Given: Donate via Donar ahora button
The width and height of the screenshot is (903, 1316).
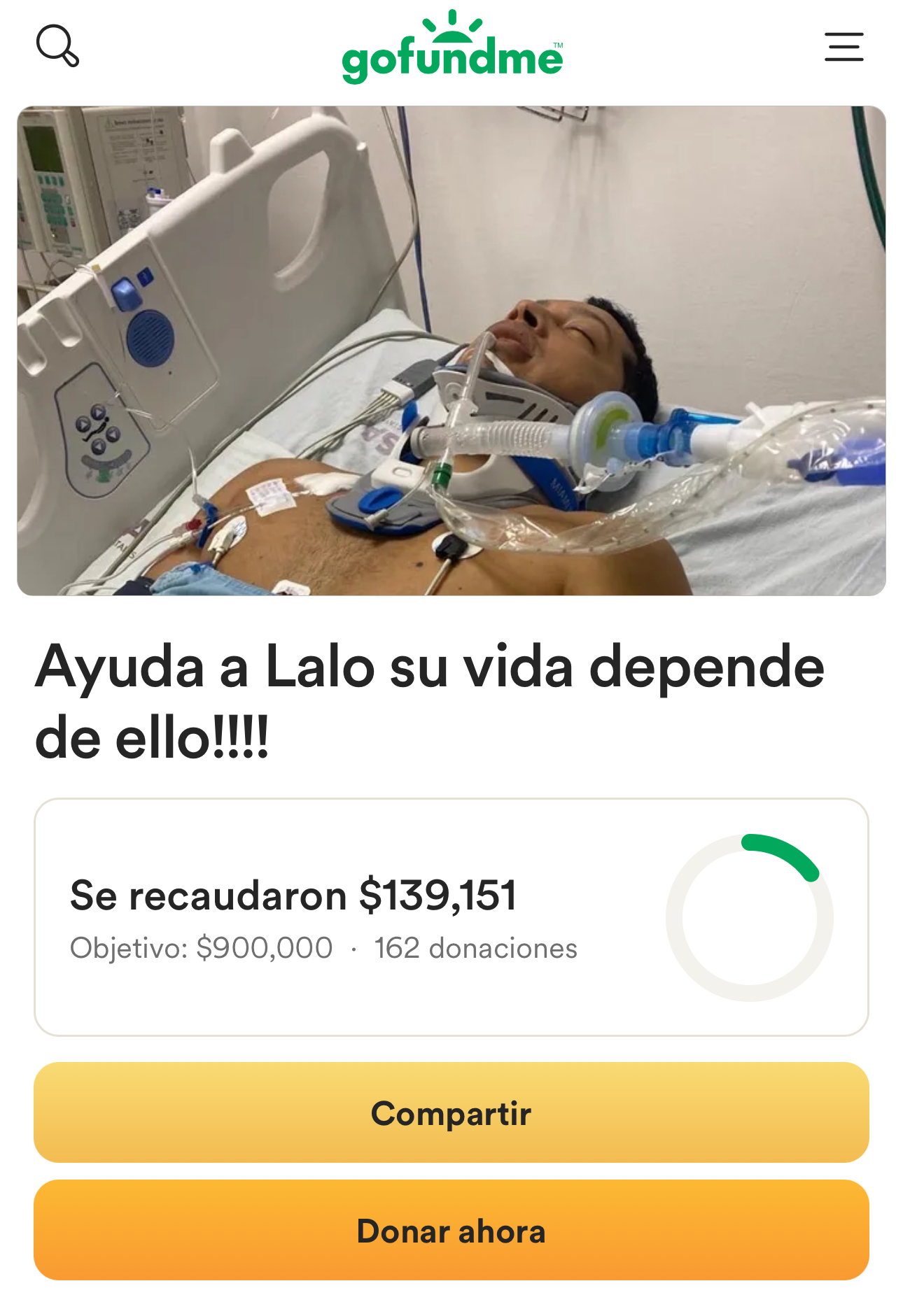Looking at the screenshot, I should coord(451,1230).
